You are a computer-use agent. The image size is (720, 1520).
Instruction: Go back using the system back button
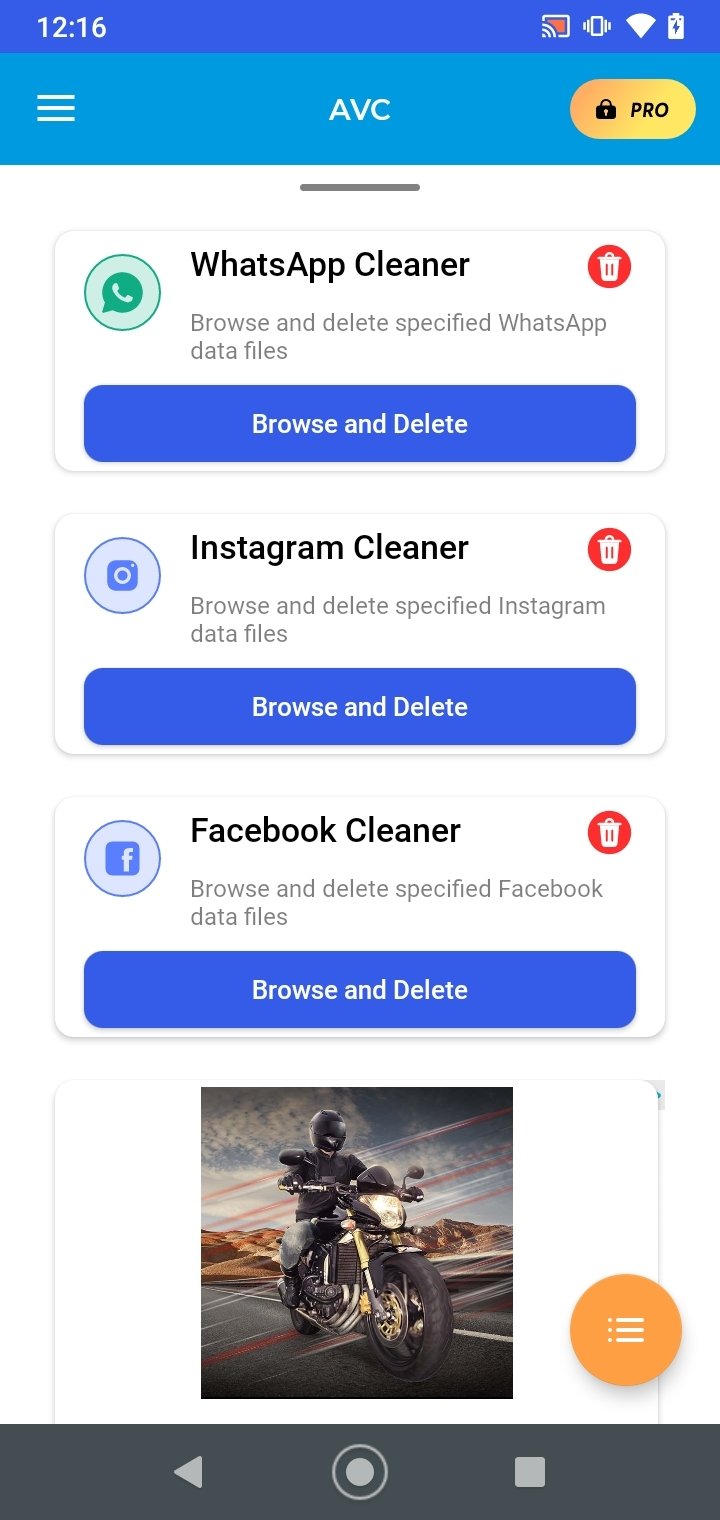pyautogui.click(x=189, y=1472)
